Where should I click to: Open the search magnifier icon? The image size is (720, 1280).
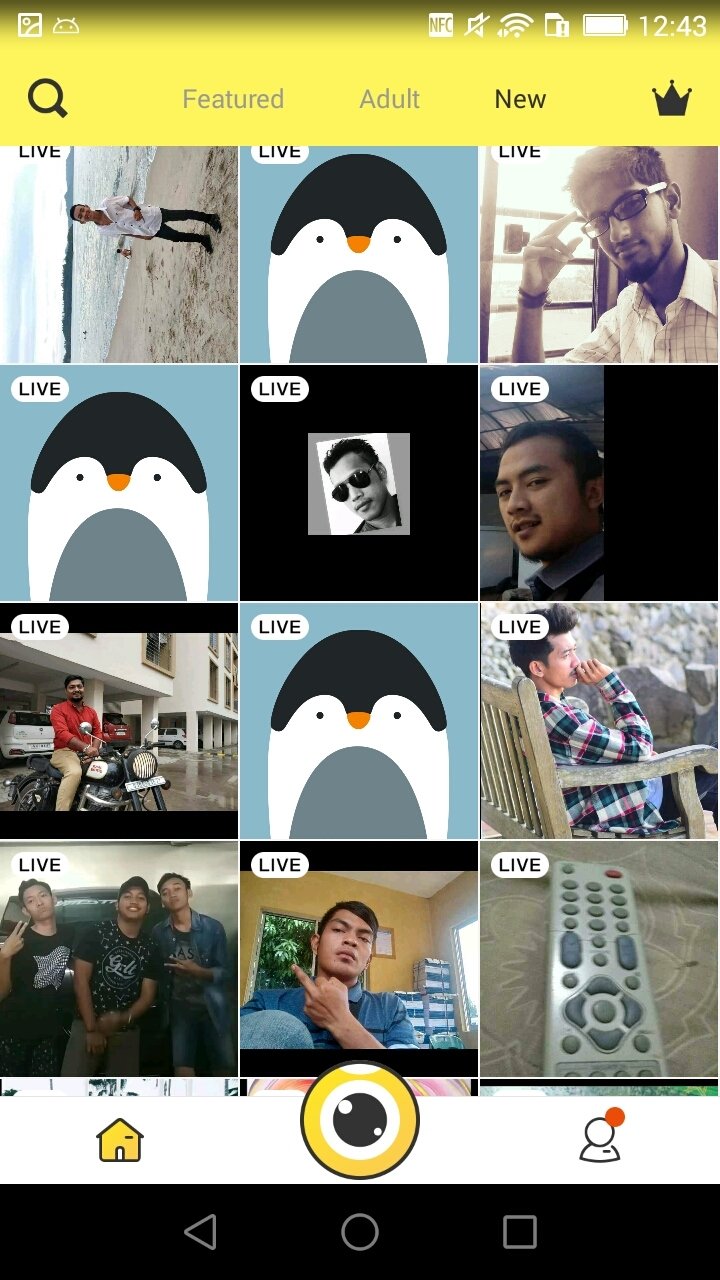point(47,99)
